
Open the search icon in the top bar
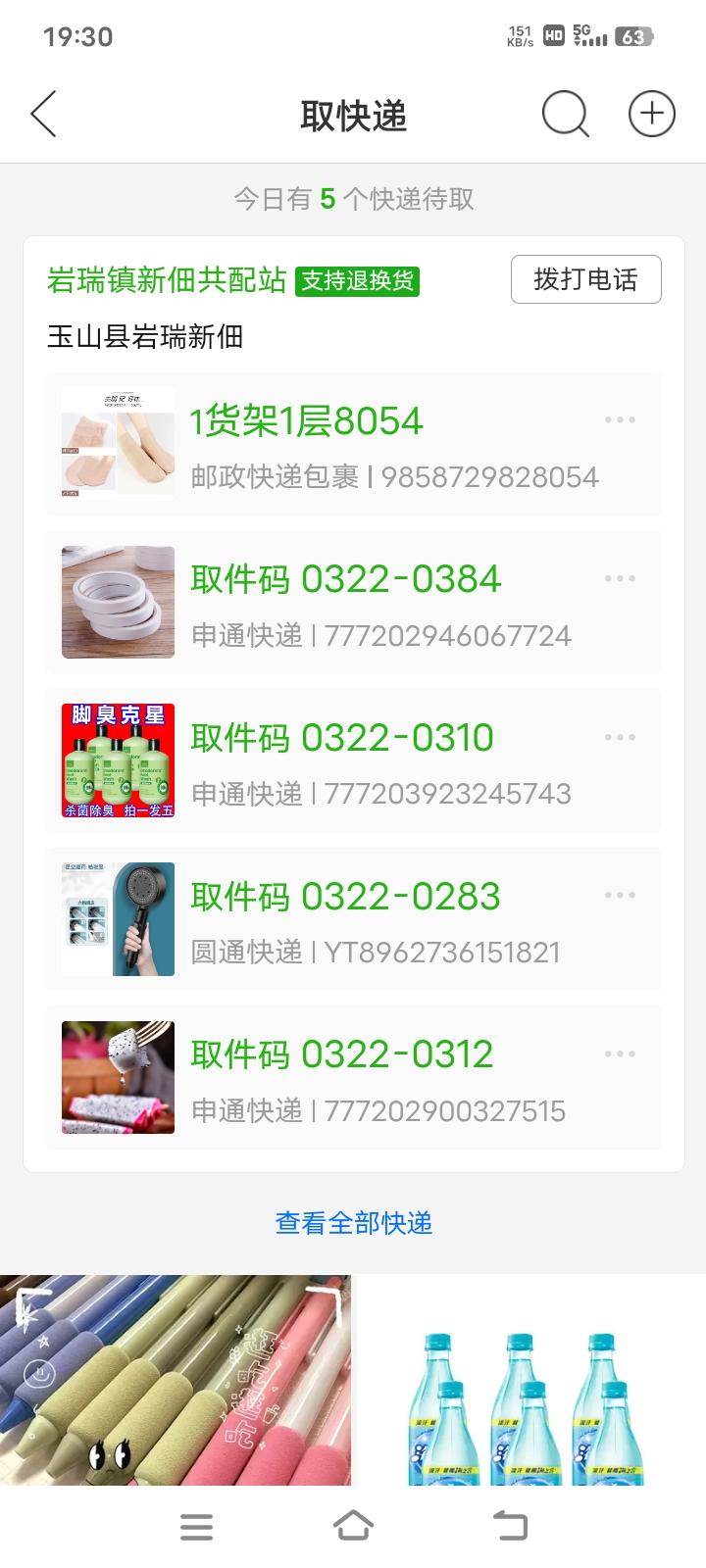[x=565, y=115]
